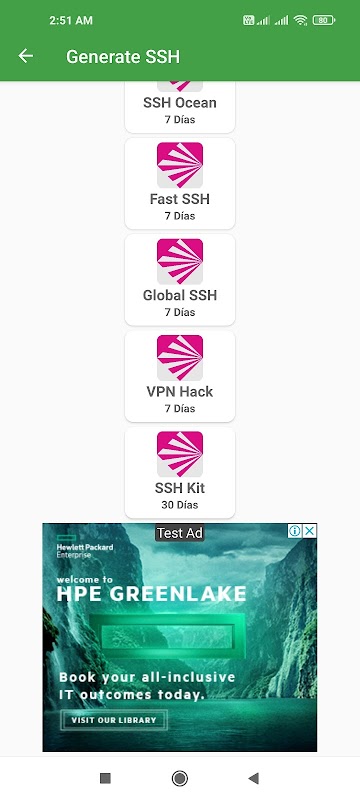The image size is (360, 800).
Task: Open the SSH Kit 30 Días card
Action: pos(180,472)
